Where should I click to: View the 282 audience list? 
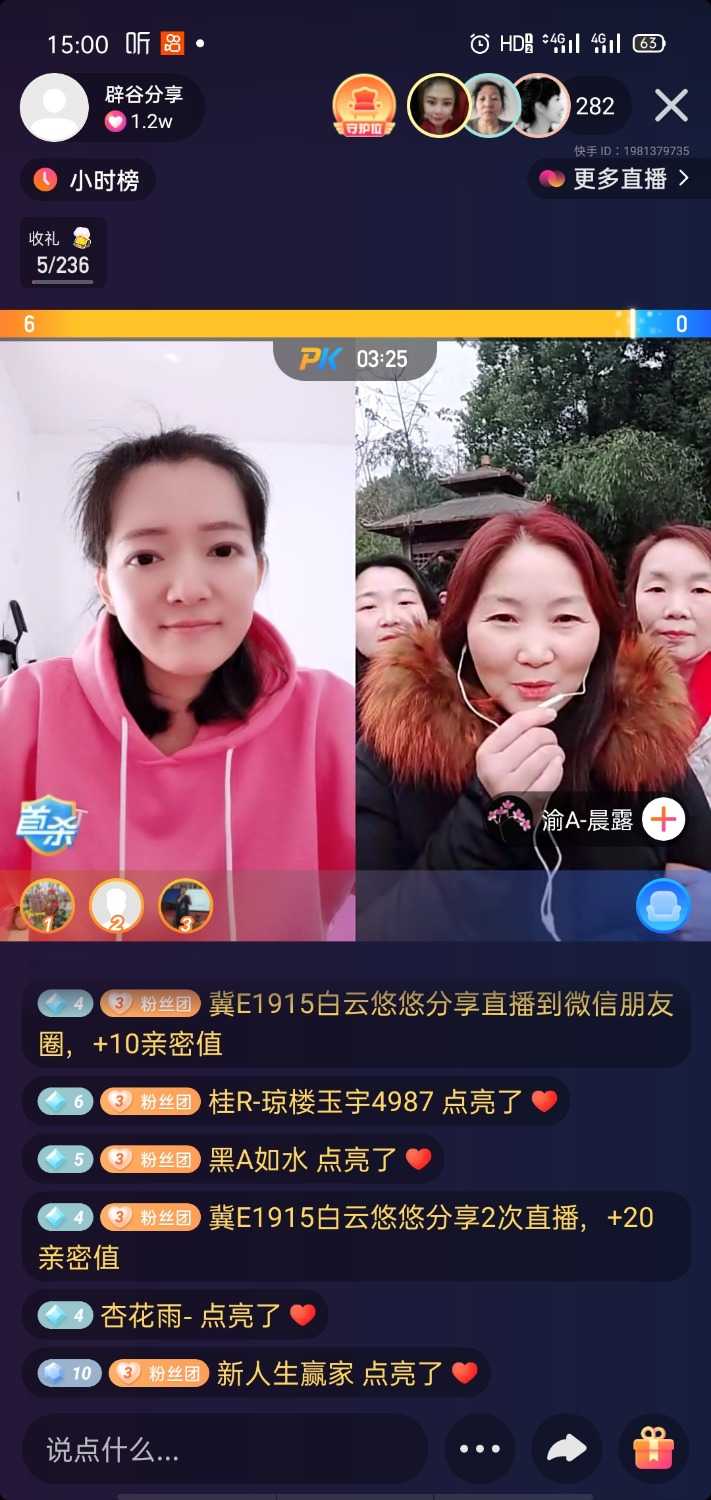click(x=595, y=106)
